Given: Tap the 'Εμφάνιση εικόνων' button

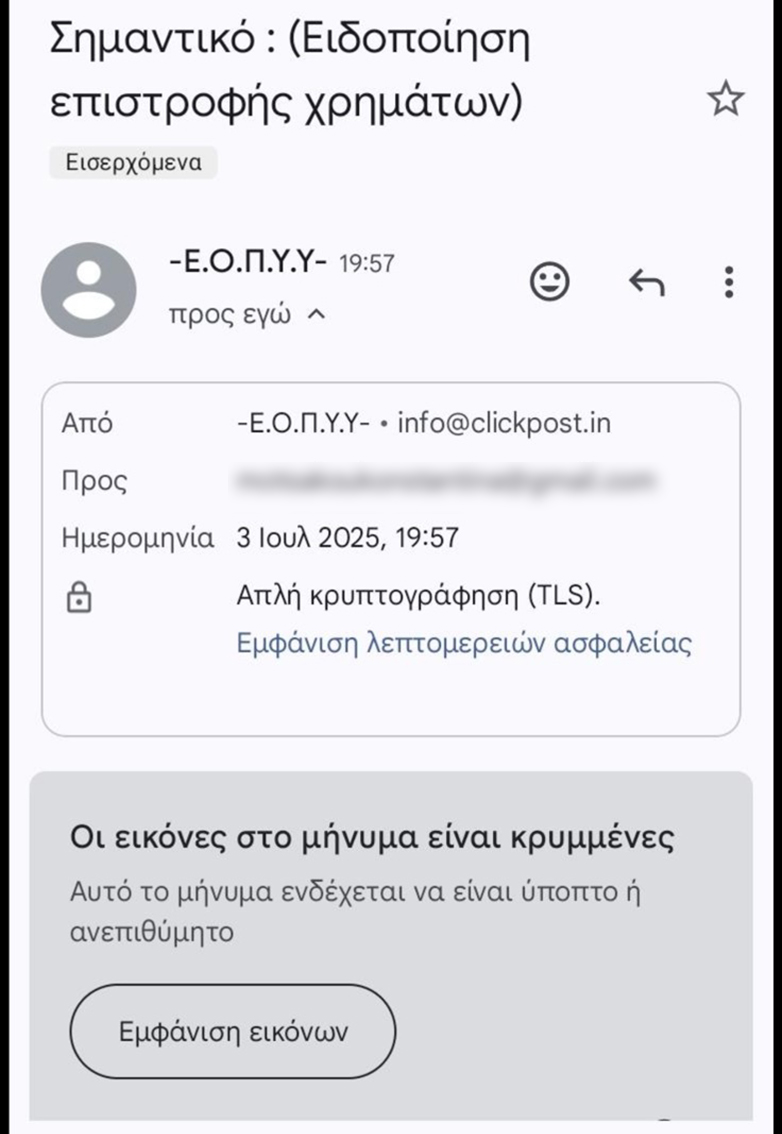Looking at the screenshot, I should (x=232, y=1031).
